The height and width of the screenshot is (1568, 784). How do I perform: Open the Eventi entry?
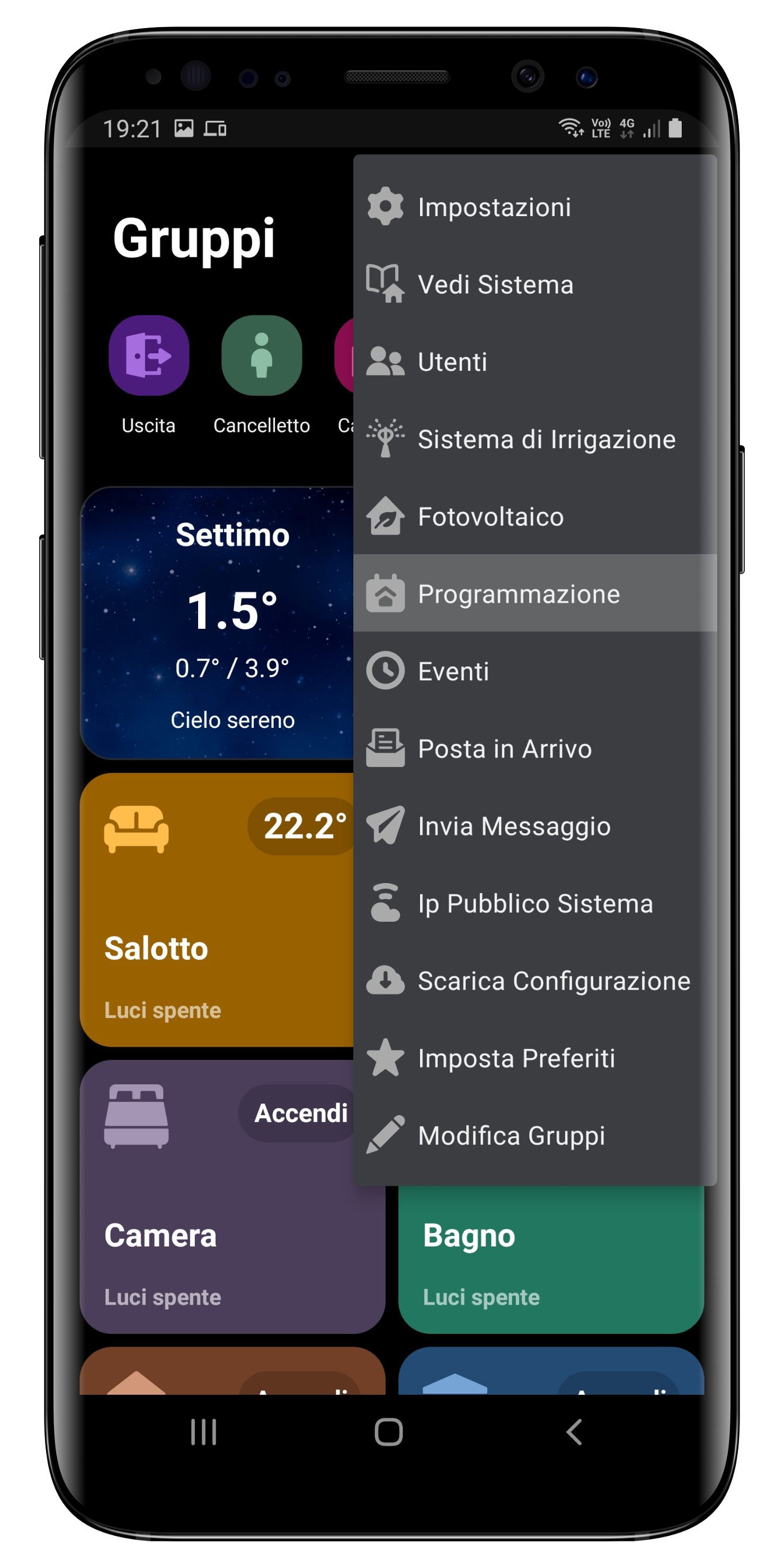tap(453, 671)
